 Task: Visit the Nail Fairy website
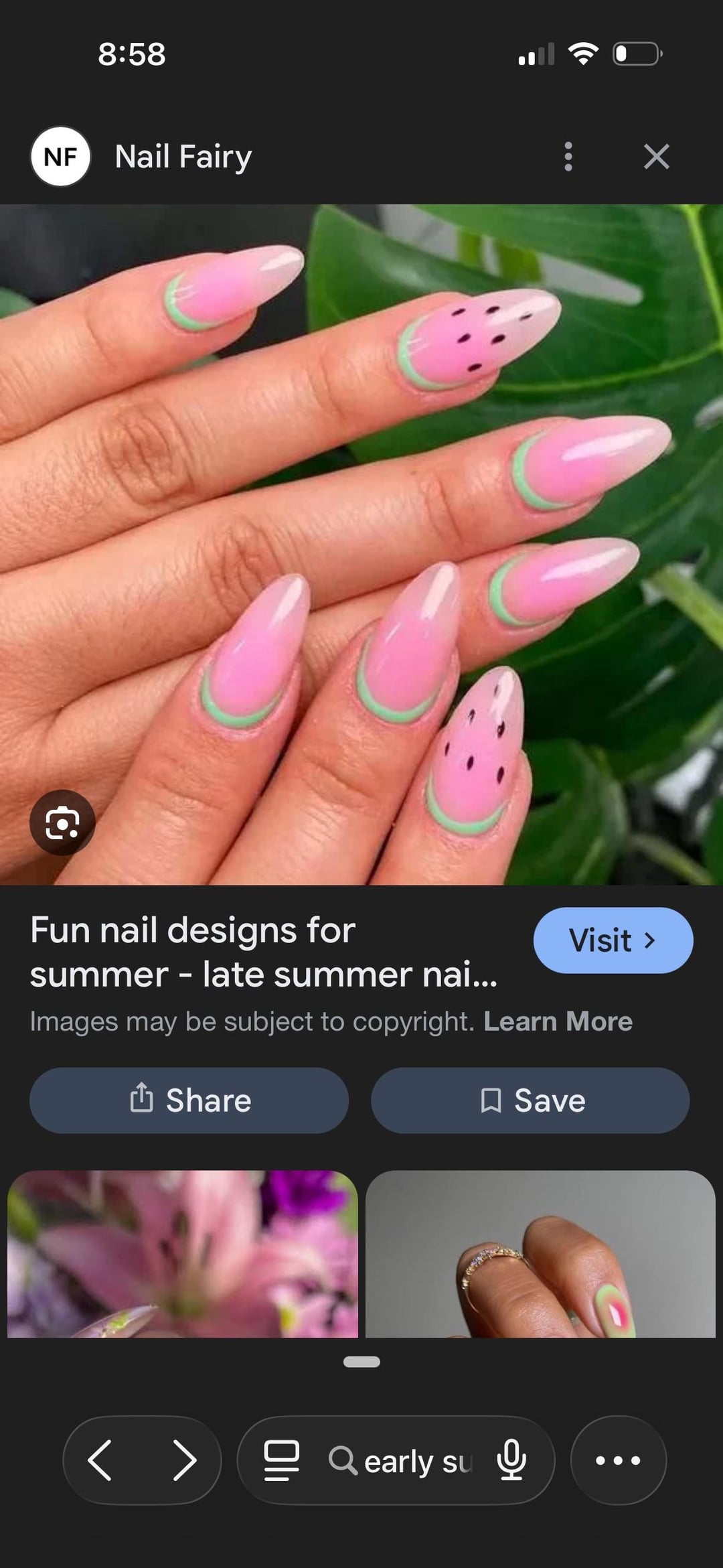point(613,940)
